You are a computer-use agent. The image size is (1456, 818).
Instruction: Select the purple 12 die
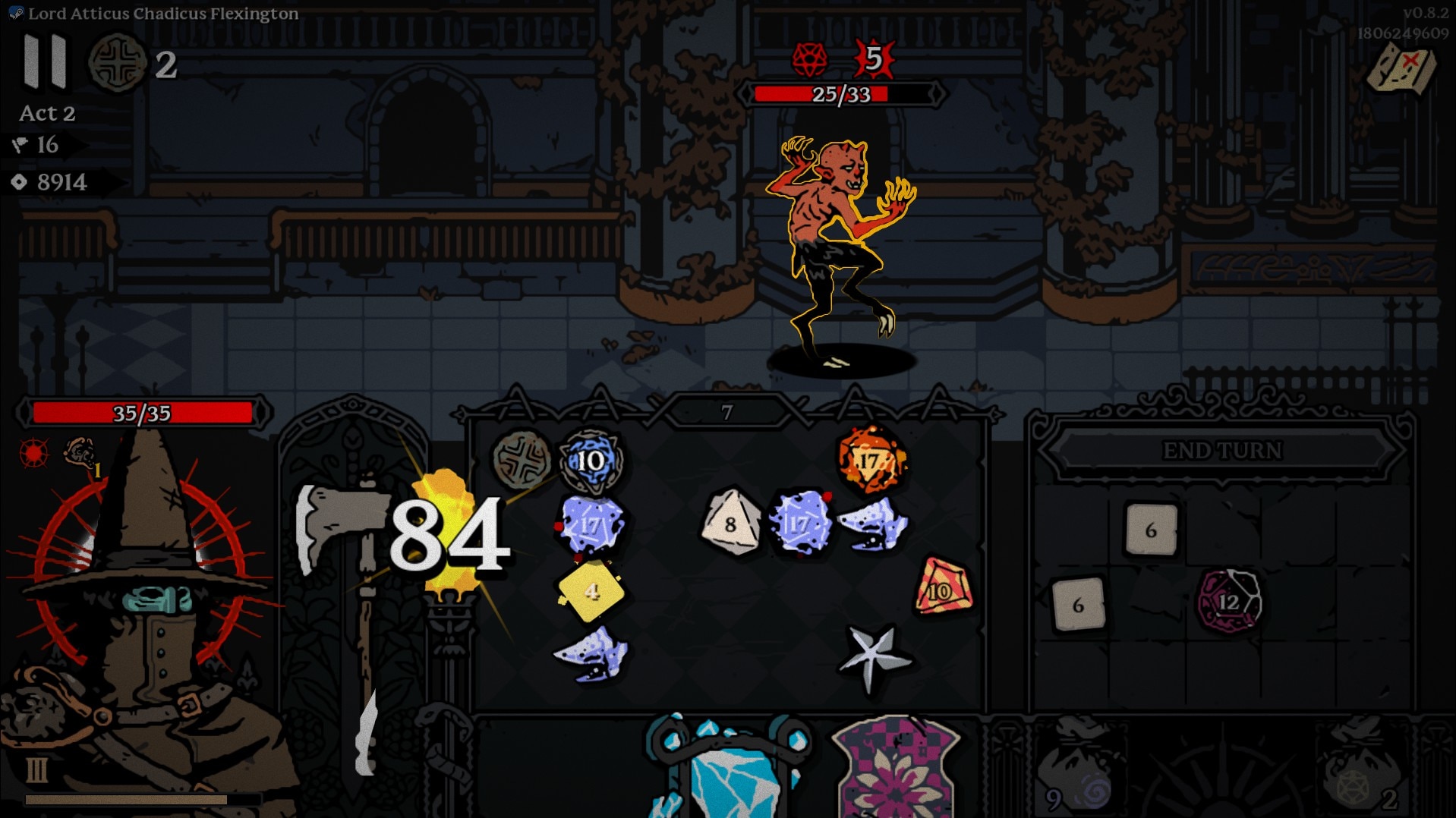(1229, 602)
